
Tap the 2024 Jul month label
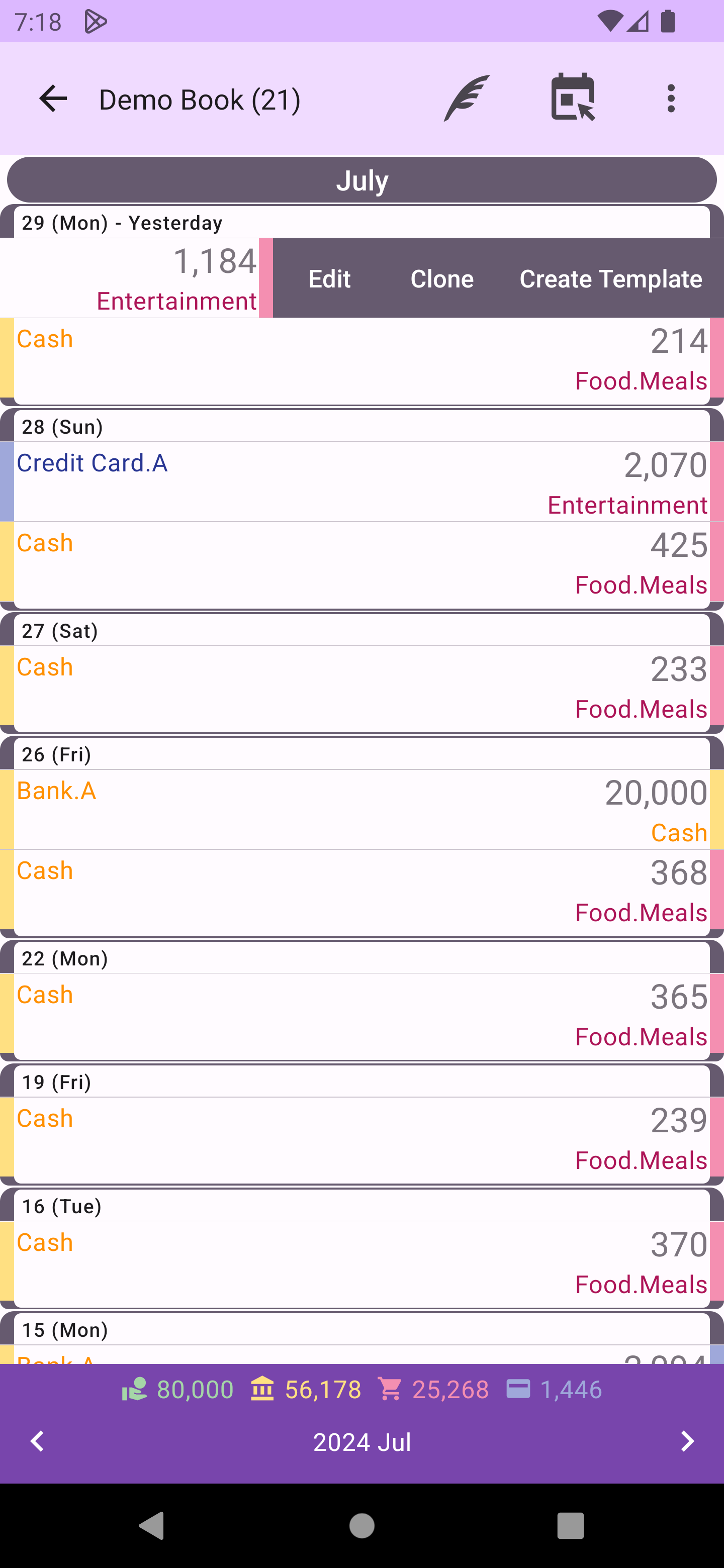[361, 1442]
